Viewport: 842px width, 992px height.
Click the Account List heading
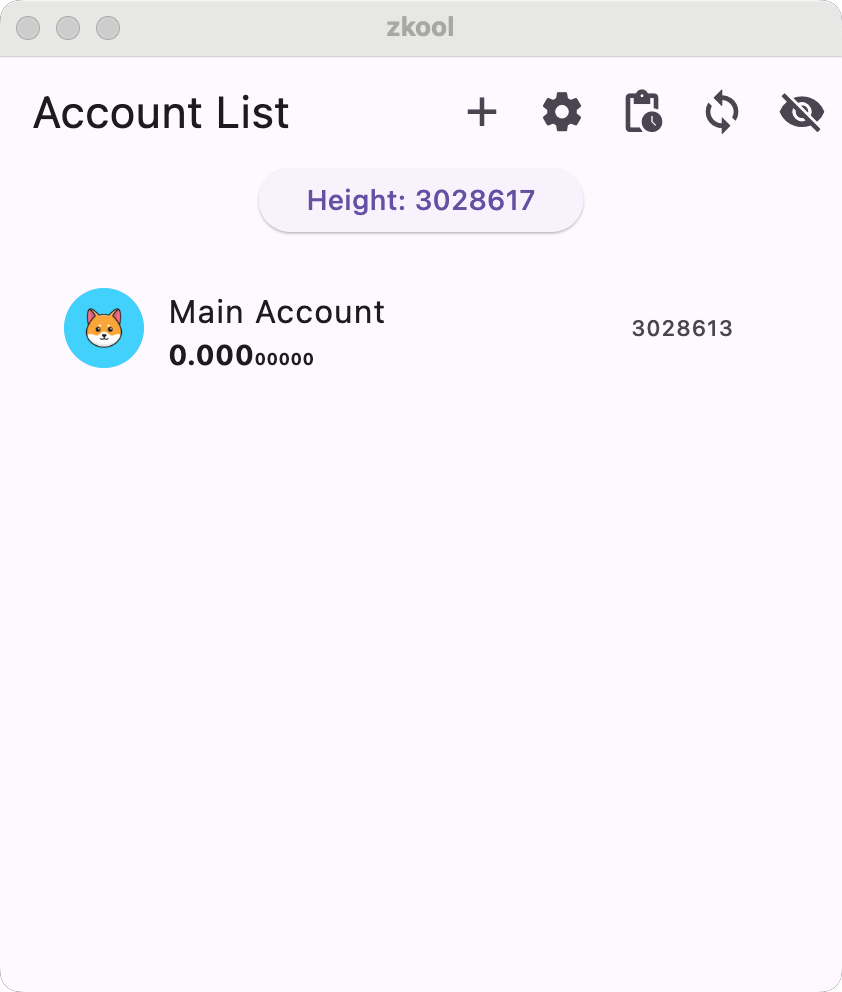(160, 113)
